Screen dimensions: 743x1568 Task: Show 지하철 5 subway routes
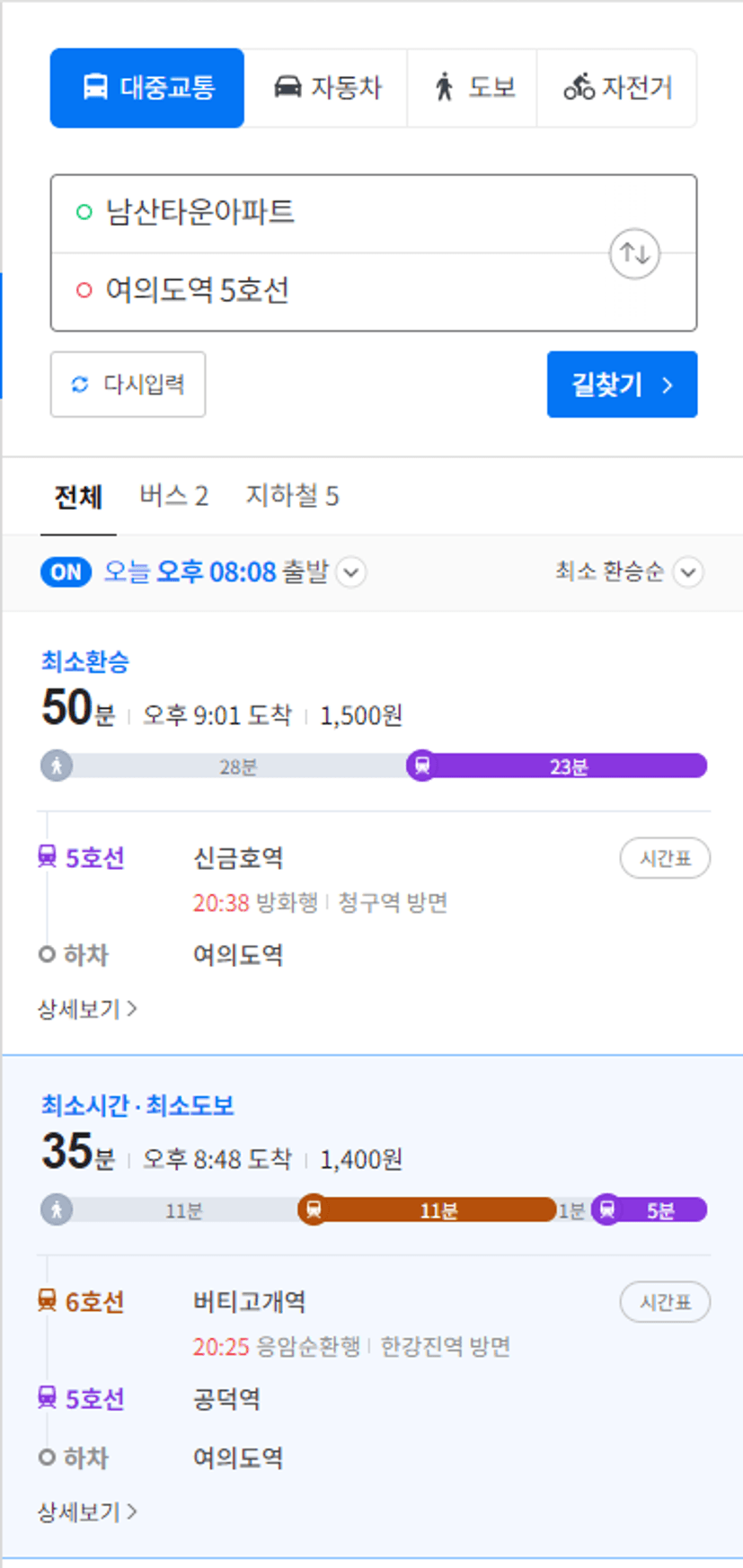tap(292, 496)
